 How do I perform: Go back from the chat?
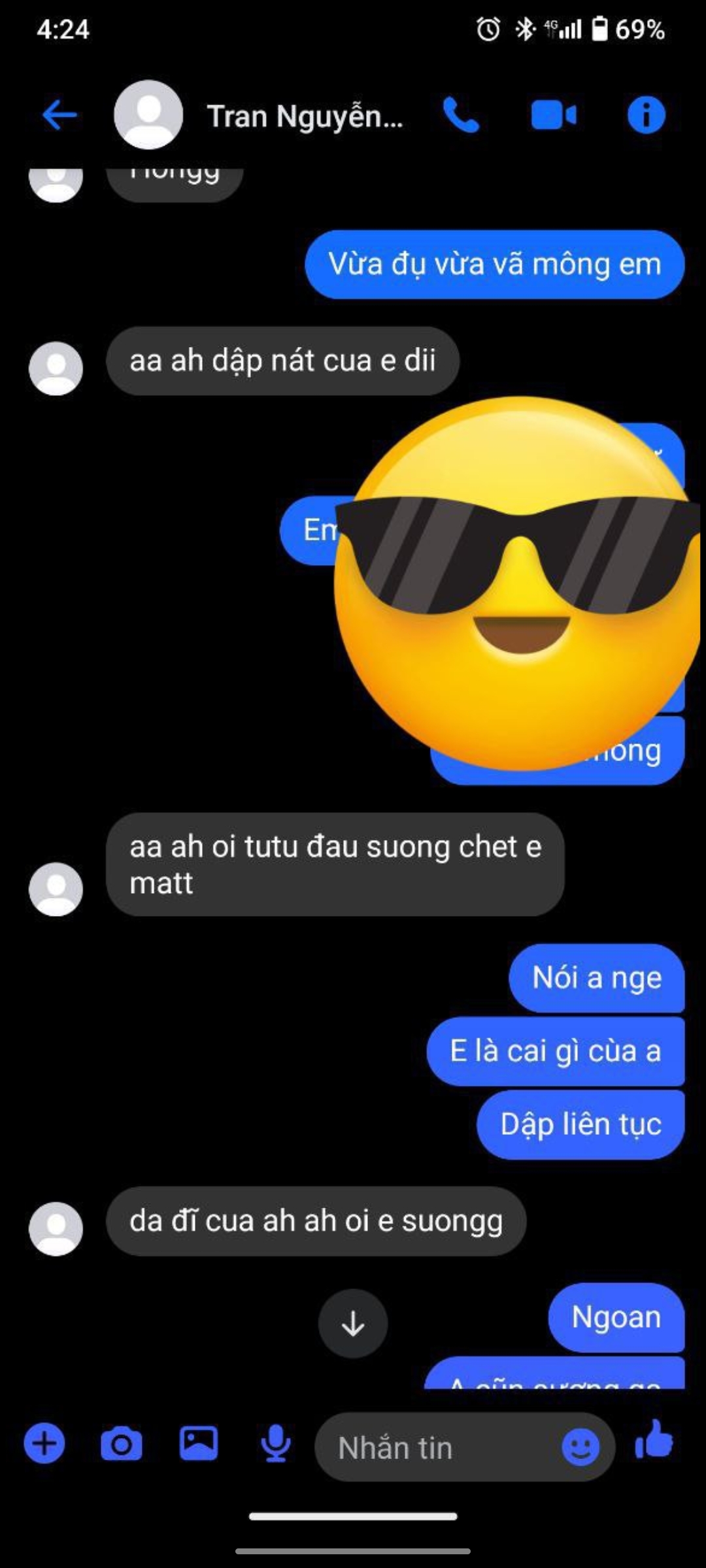[x=59, y=116]
